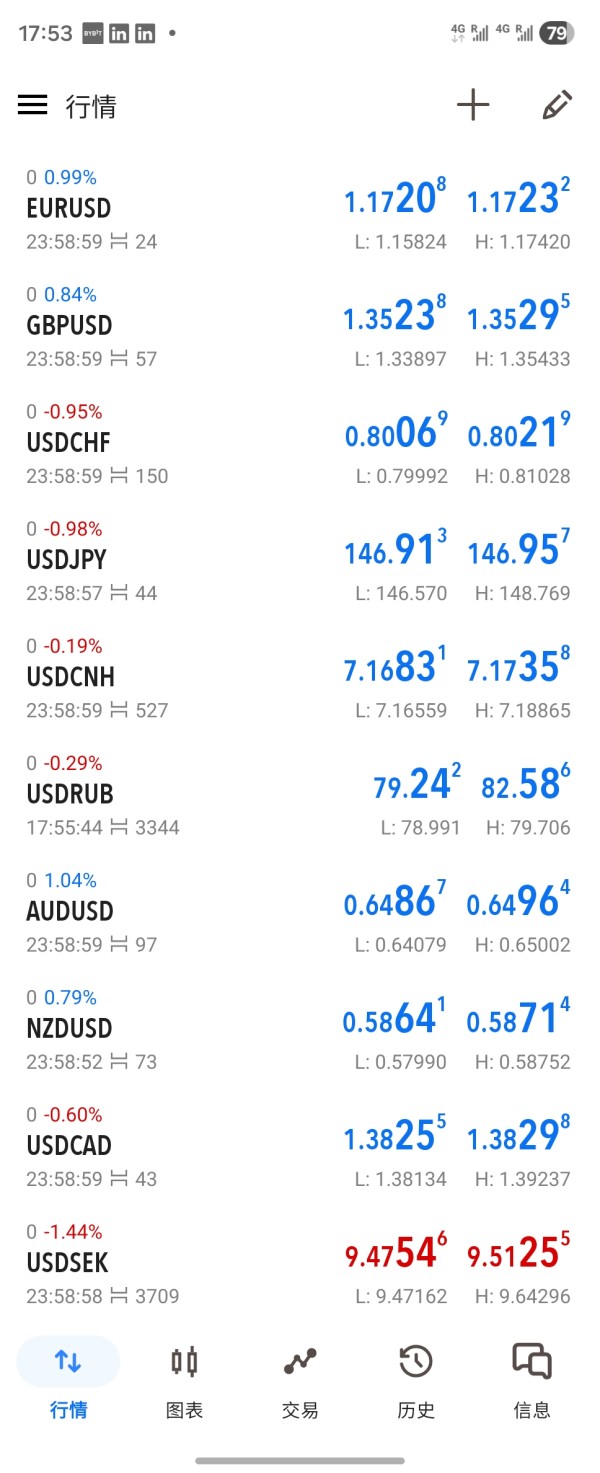The image size is (600, 1473).
Task: Open the EURUSD quote row
Action: (298, 209)
